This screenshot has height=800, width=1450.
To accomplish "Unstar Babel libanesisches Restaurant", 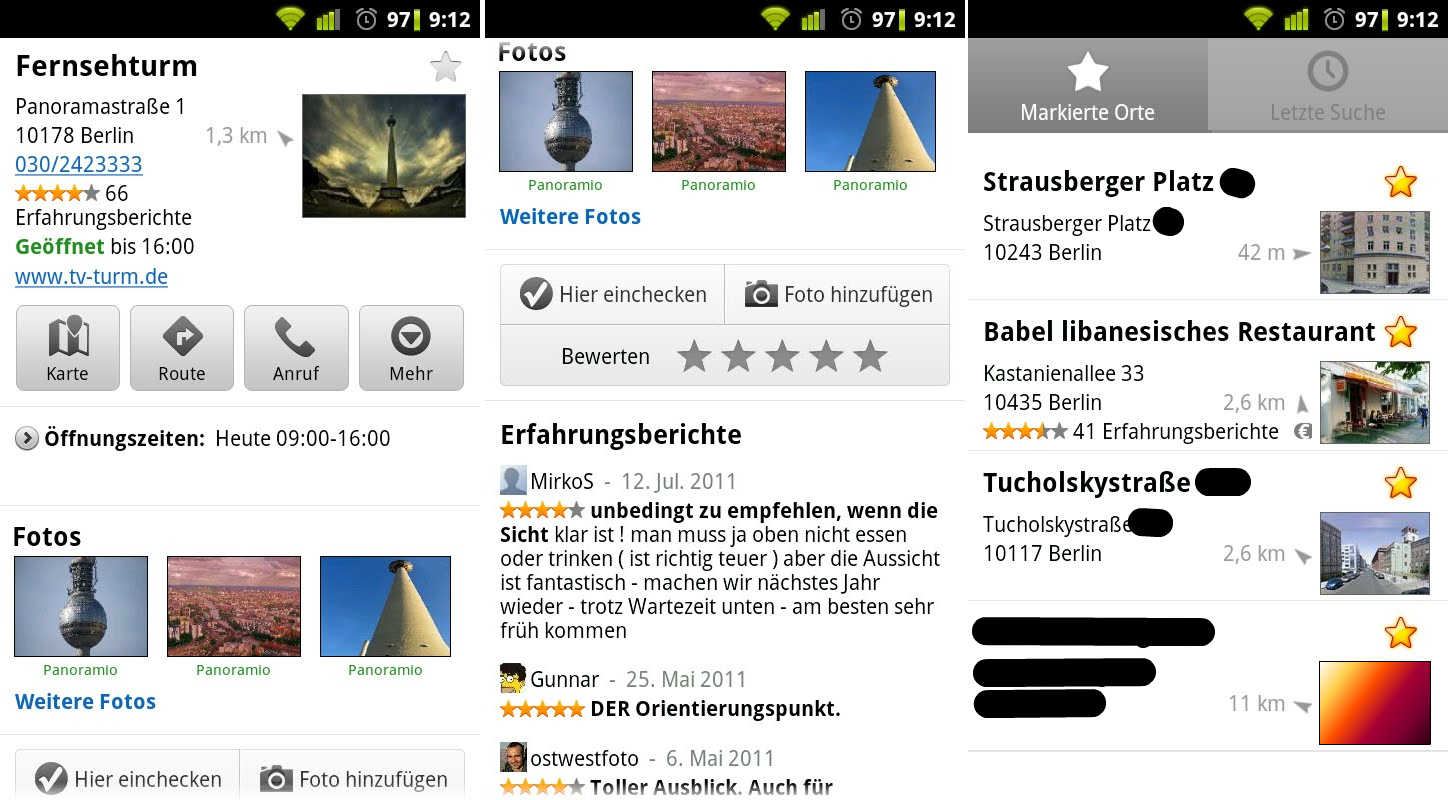I will click(x=1401, y=331).
